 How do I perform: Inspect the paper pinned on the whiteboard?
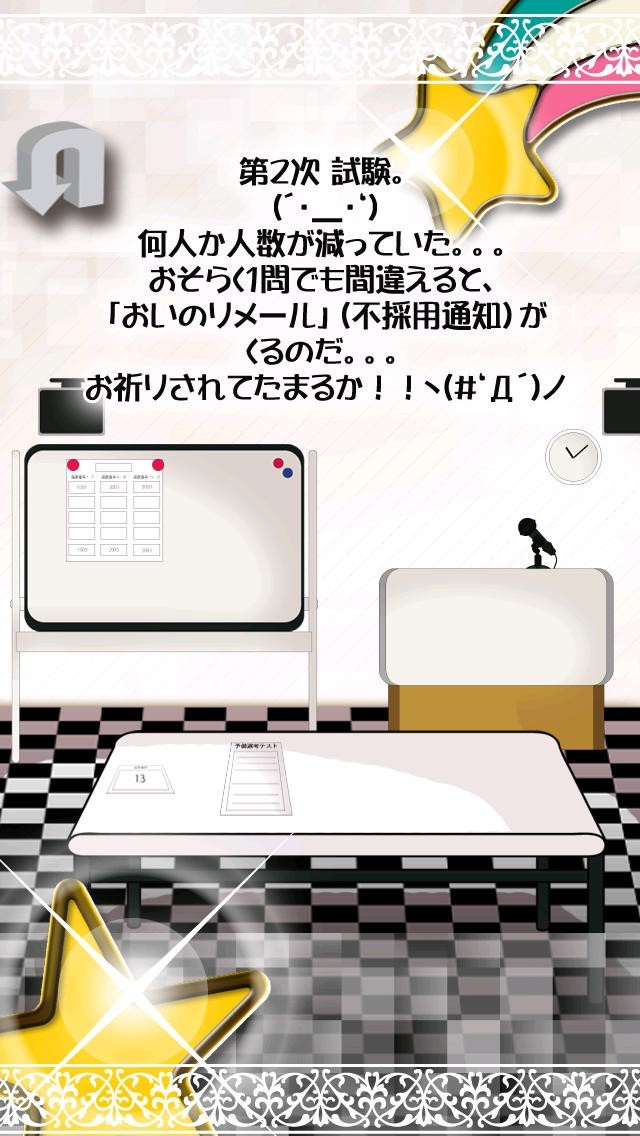click(115, 510)
